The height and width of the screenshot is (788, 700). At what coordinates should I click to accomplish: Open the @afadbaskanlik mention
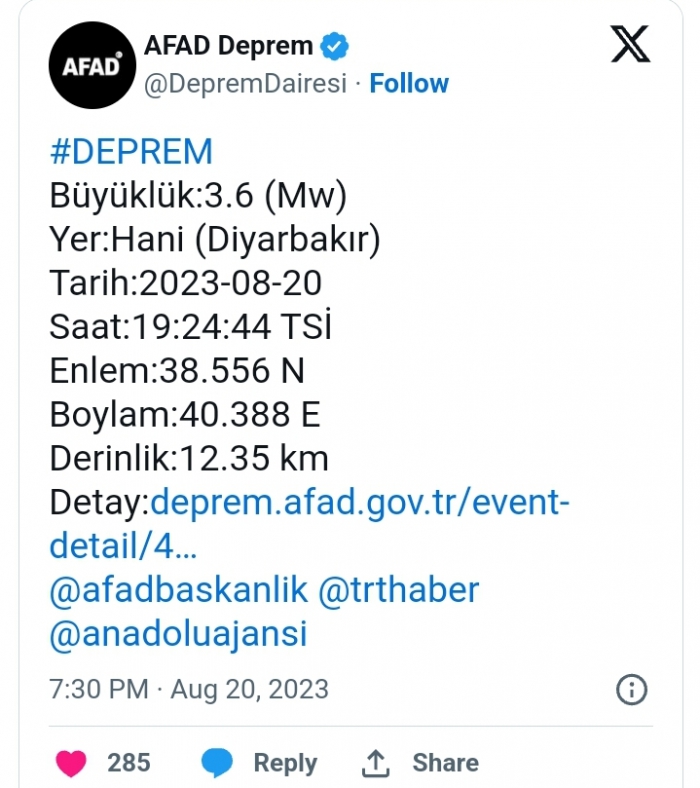(178, 590)
